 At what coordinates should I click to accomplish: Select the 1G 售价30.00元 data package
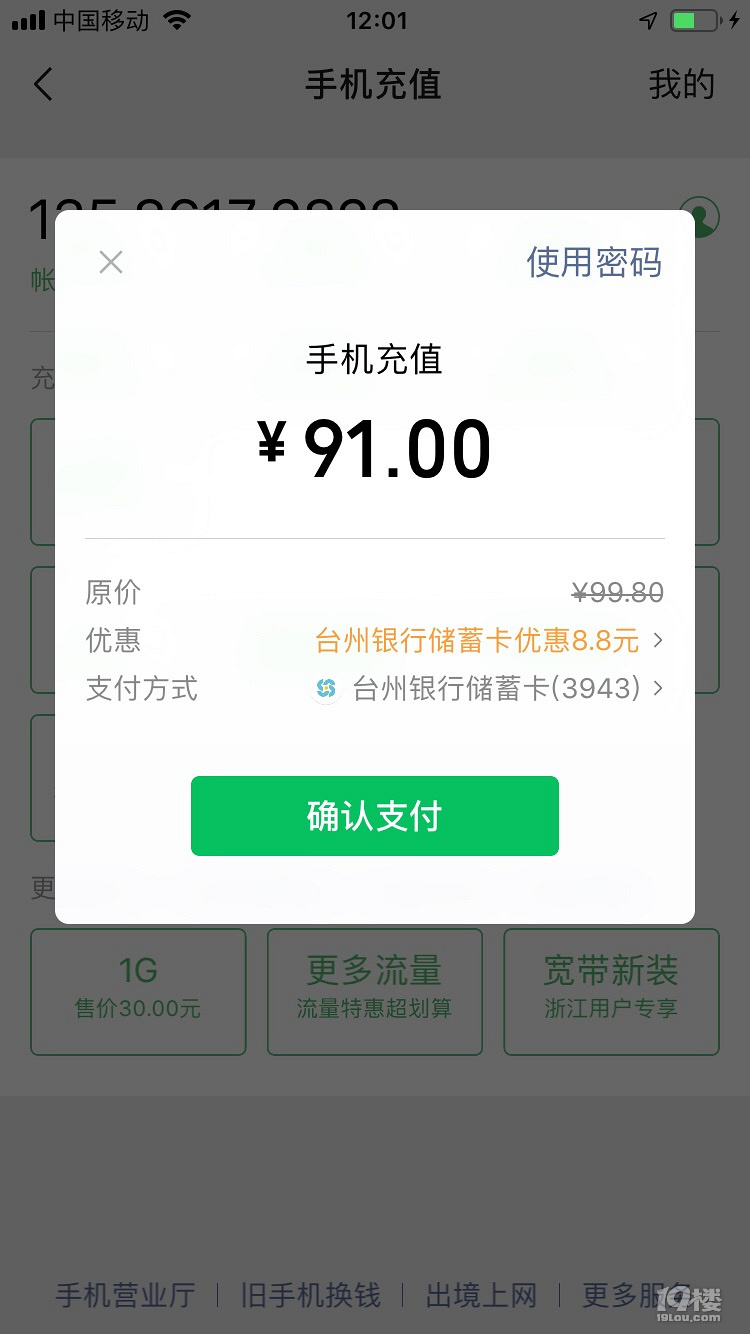click(137, 991)
